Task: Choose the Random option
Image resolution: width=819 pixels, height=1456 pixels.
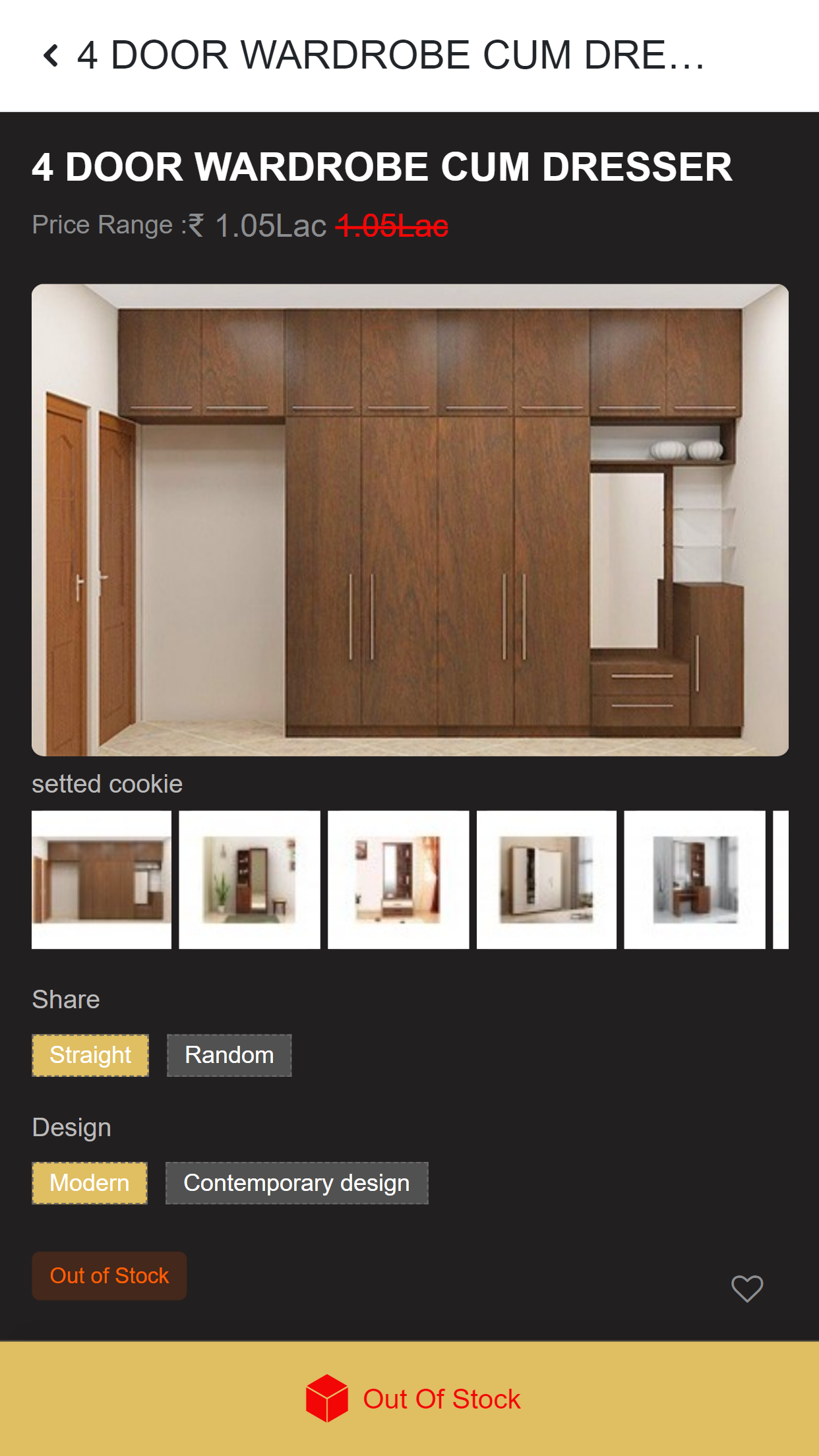Action: [229, 1055]
